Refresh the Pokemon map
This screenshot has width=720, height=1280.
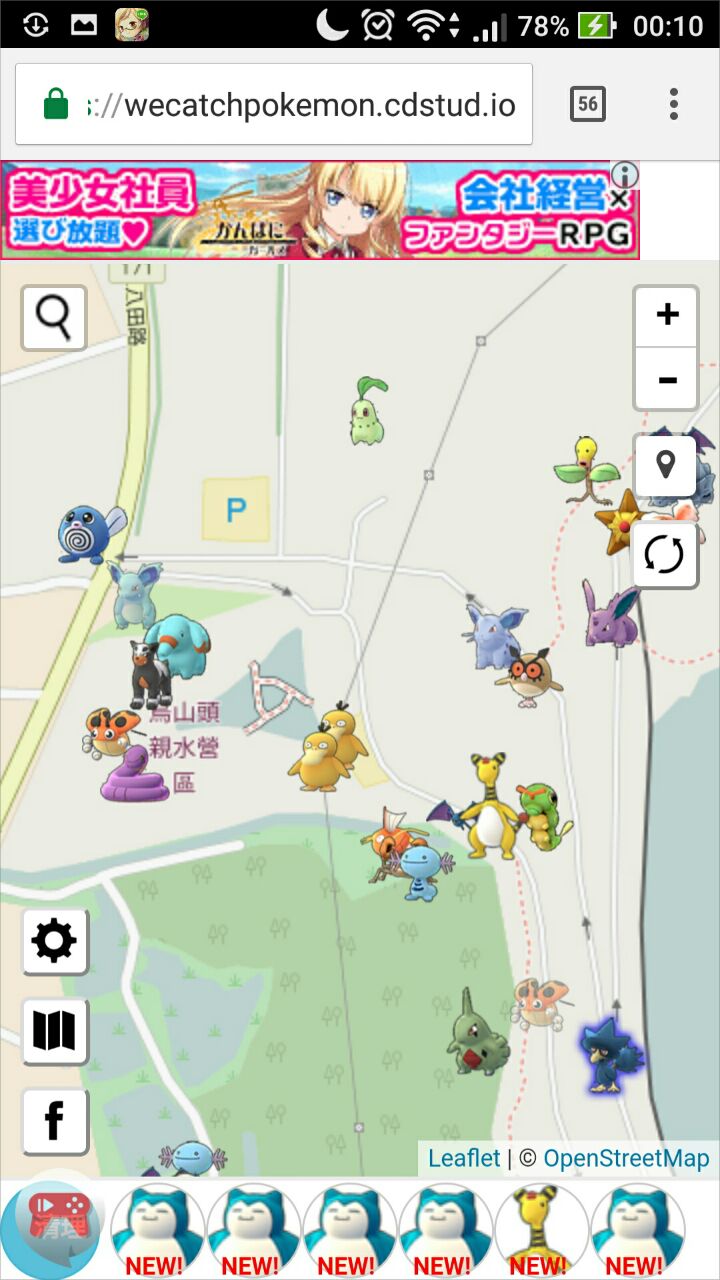point(665,554)
